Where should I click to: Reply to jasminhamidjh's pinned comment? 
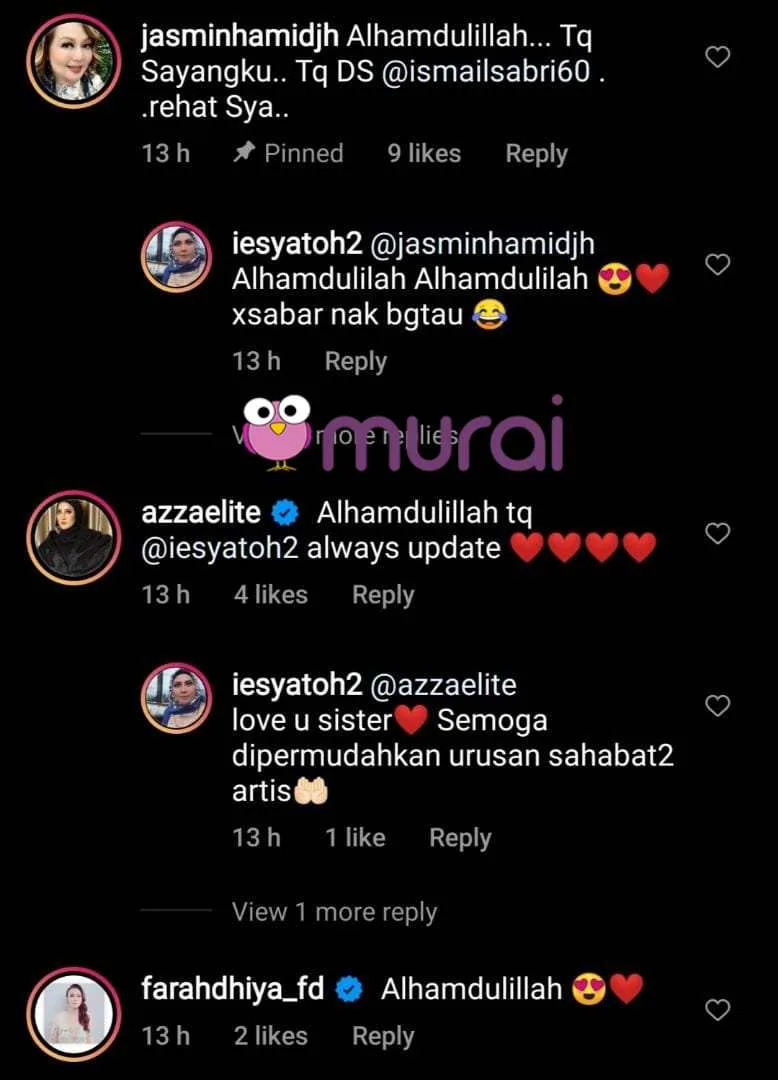coord(536,154)
